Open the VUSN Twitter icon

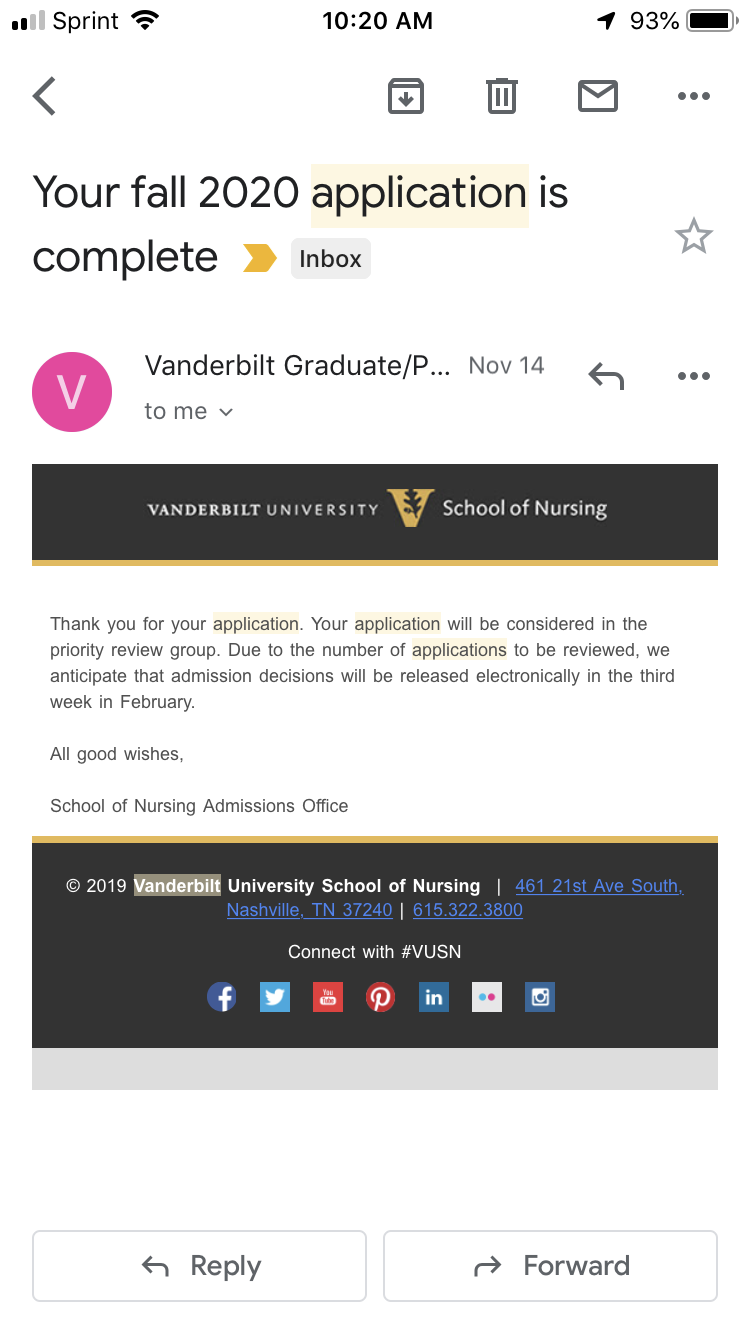pos(275,997)
